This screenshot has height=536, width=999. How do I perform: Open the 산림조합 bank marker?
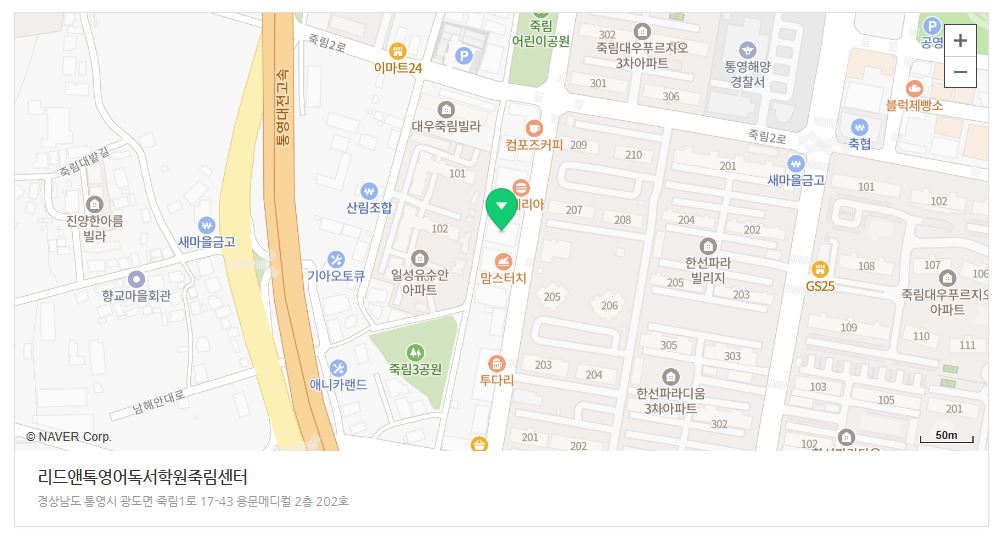[x=369, y=190]
